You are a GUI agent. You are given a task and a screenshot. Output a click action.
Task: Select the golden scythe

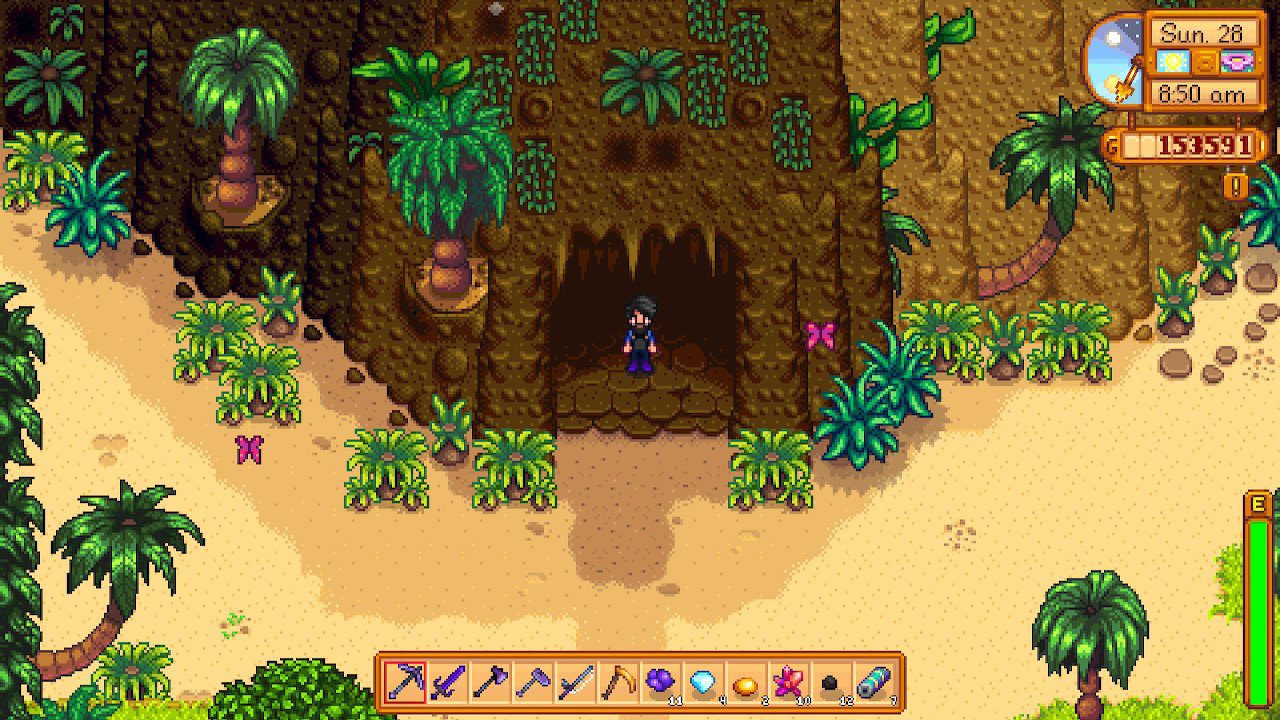619,683
